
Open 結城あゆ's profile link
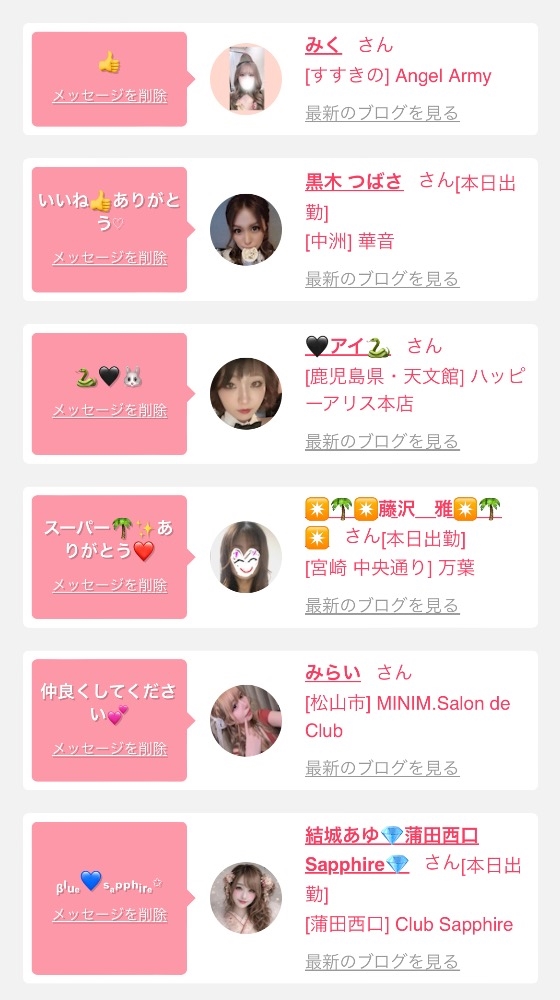[x=392, y=849]
